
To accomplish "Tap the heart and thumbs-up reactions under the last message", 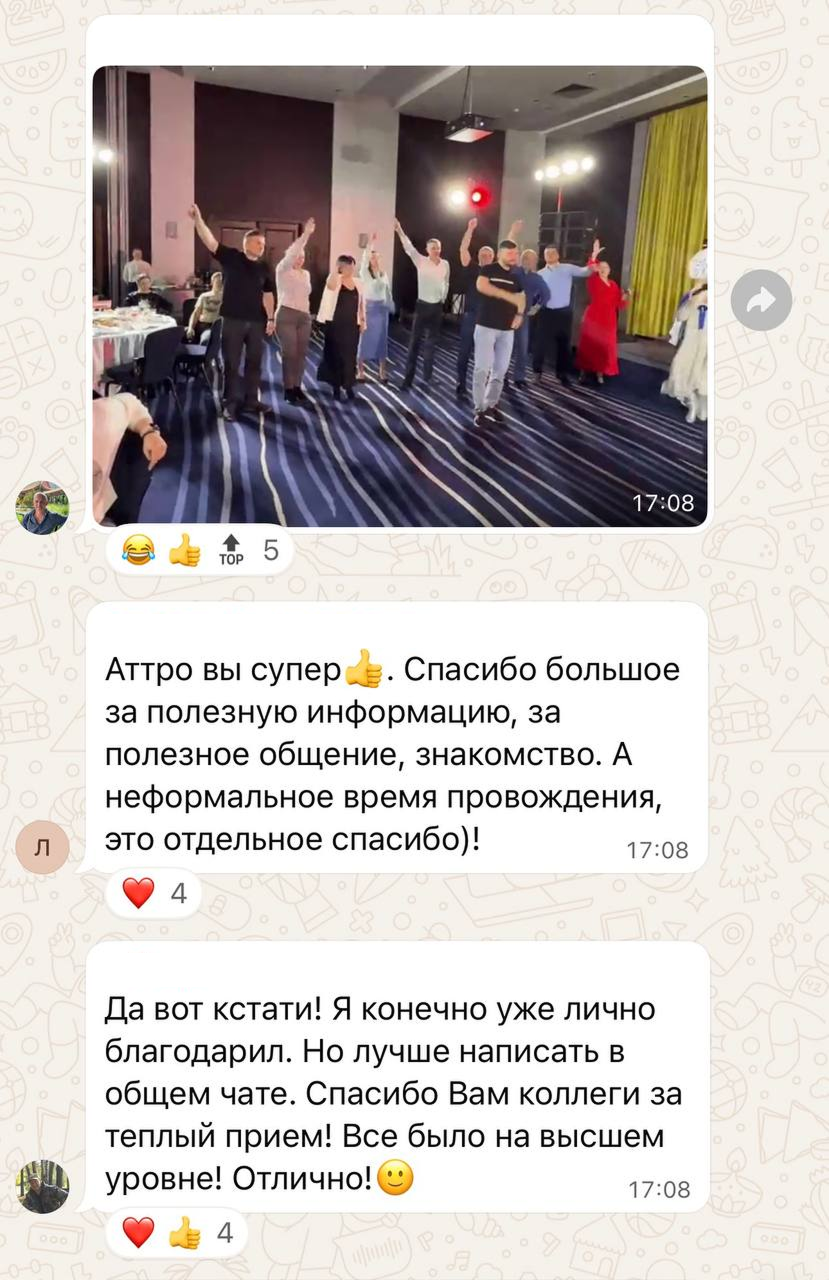I will click(177, 1233).
